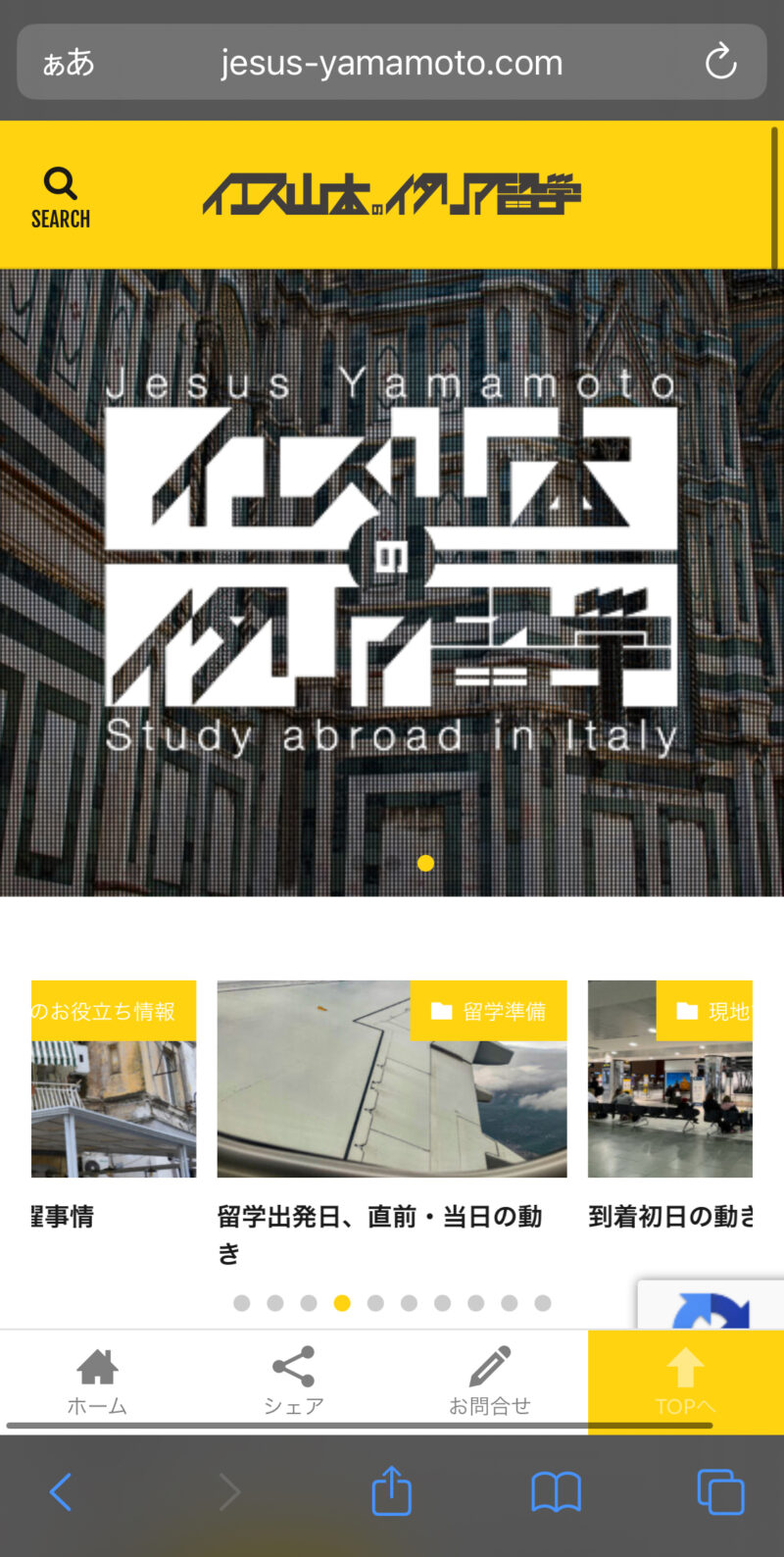The height and width of the screenshot is (1557, 784).
Task: Select the first carousel page dot
Action: [x=242, y=1303]
